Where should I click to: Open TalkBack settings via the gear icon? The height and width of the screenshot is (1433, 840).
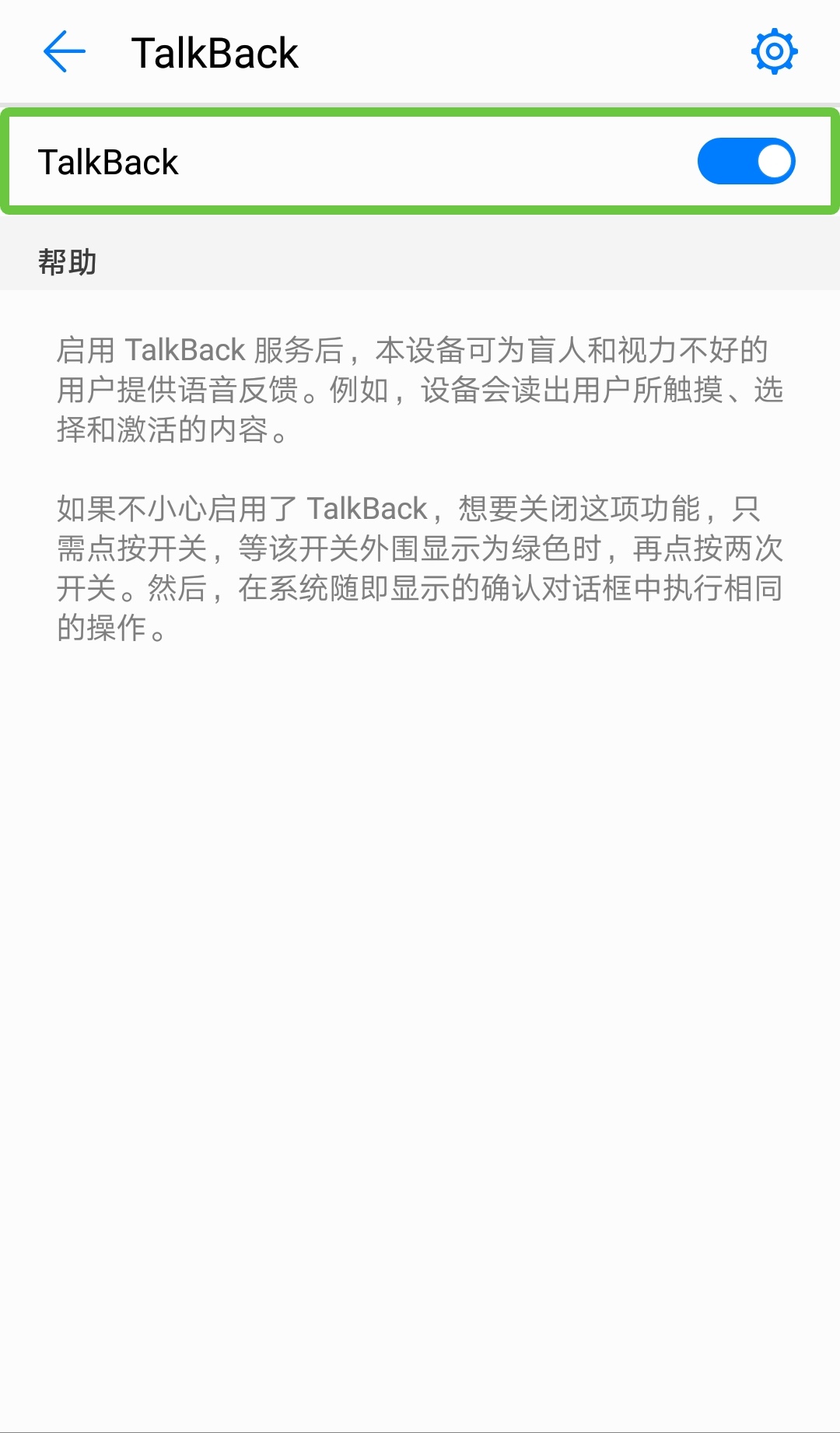[774, 51]
